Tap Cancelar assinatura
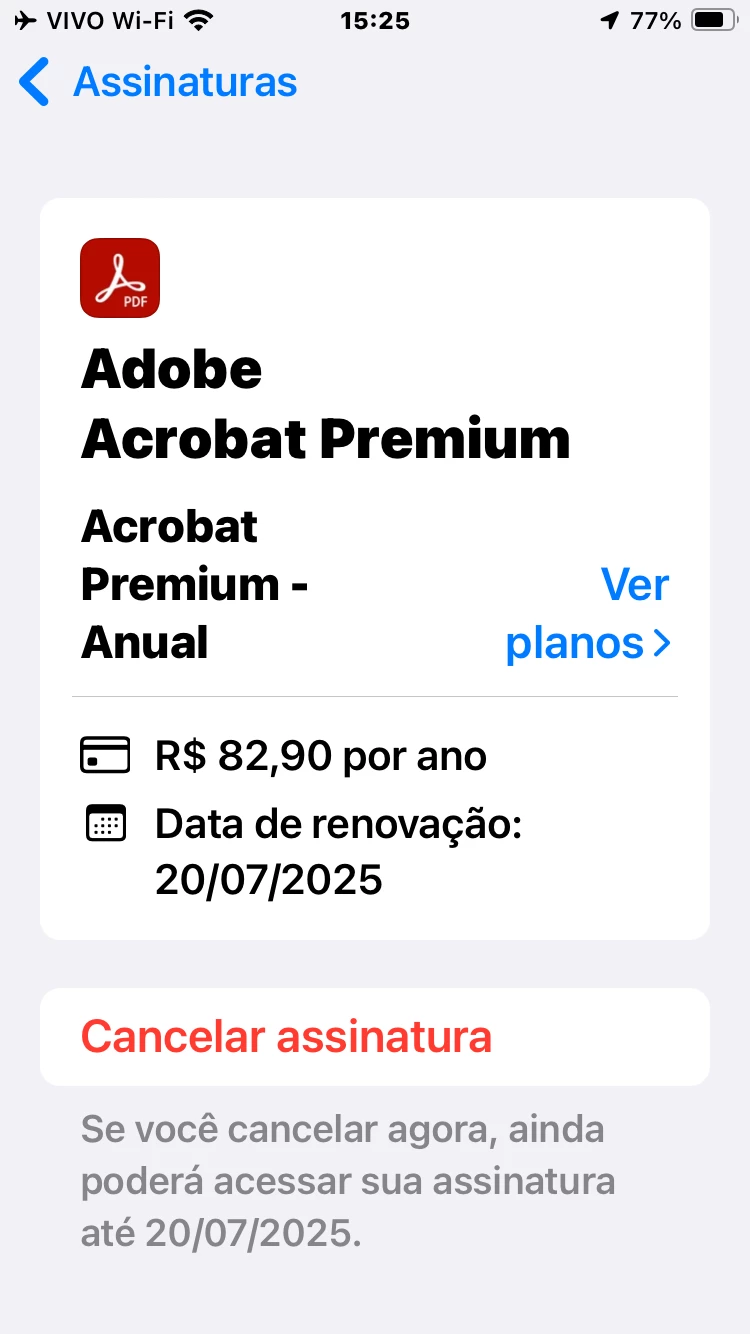Viewport: 750px width, 1334px height. [287, 1037]
